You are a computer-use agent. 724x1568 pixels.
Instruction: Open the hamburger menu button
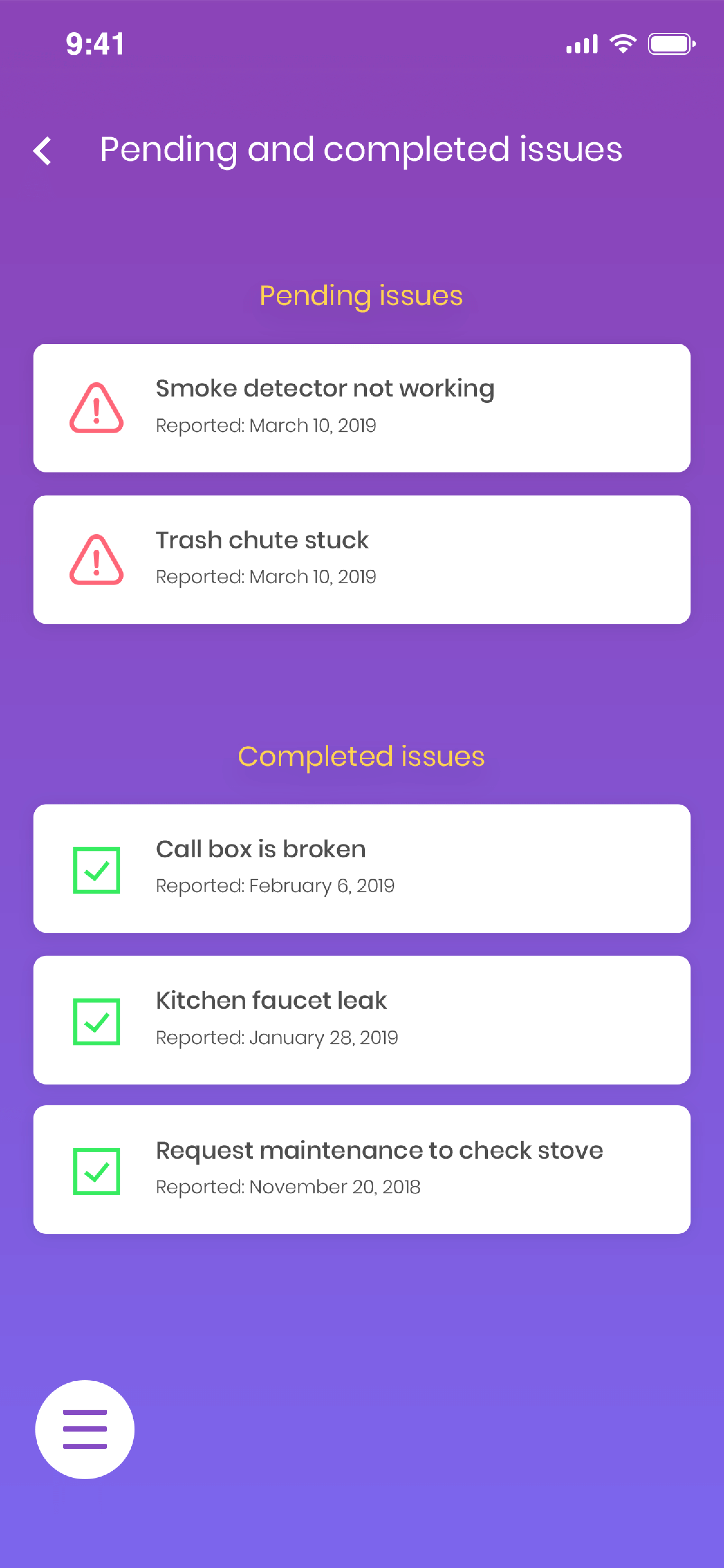(85, 1429)
